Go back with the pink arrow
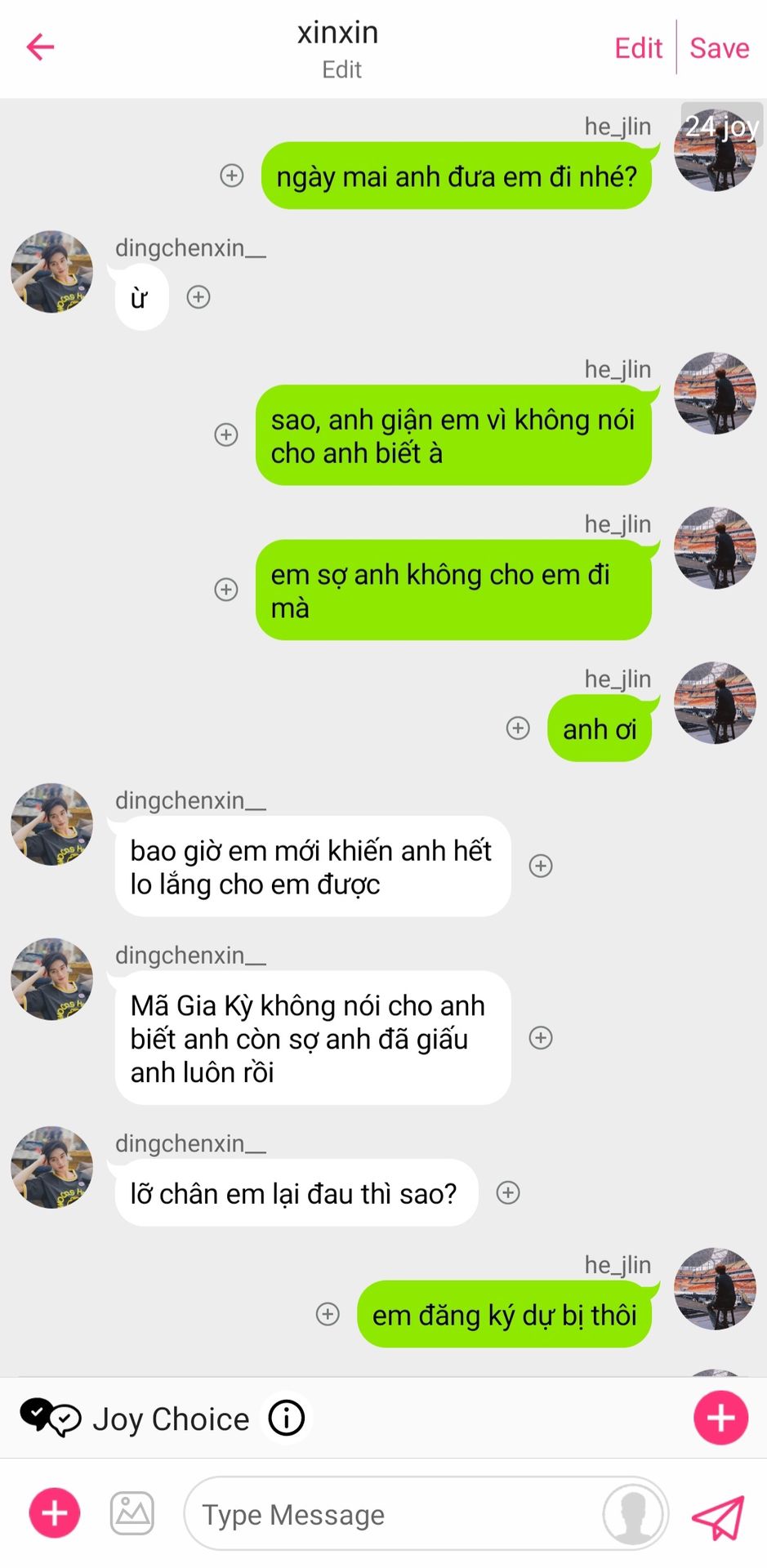This screenshot has width=767, height=1568. click(x=40, y=47)
